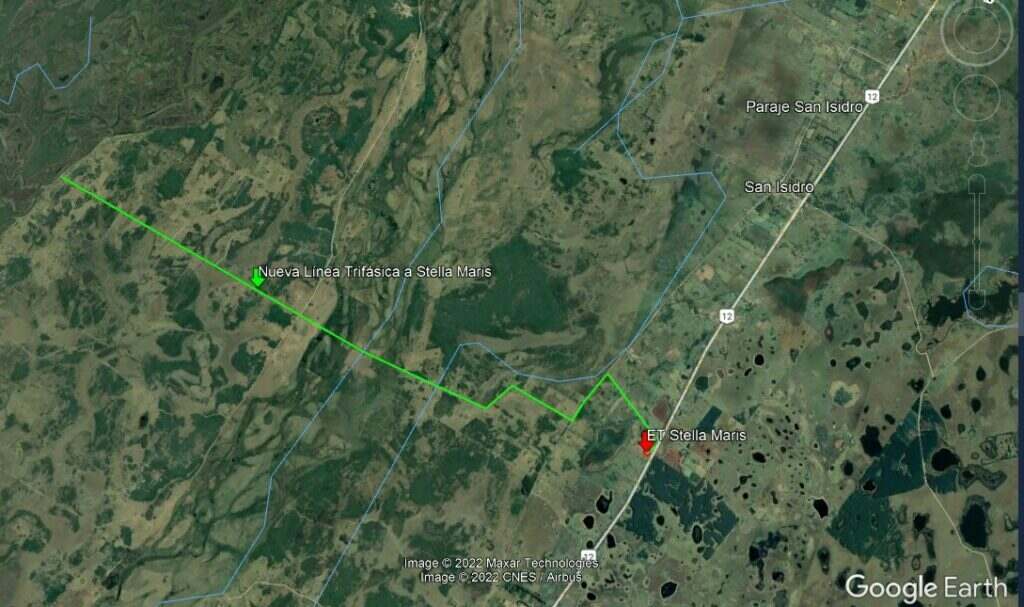Zoom in with the slider's top button
The height and width of the screenshot is (607, 1024).
pyautogui.click(x=978, y=185)
